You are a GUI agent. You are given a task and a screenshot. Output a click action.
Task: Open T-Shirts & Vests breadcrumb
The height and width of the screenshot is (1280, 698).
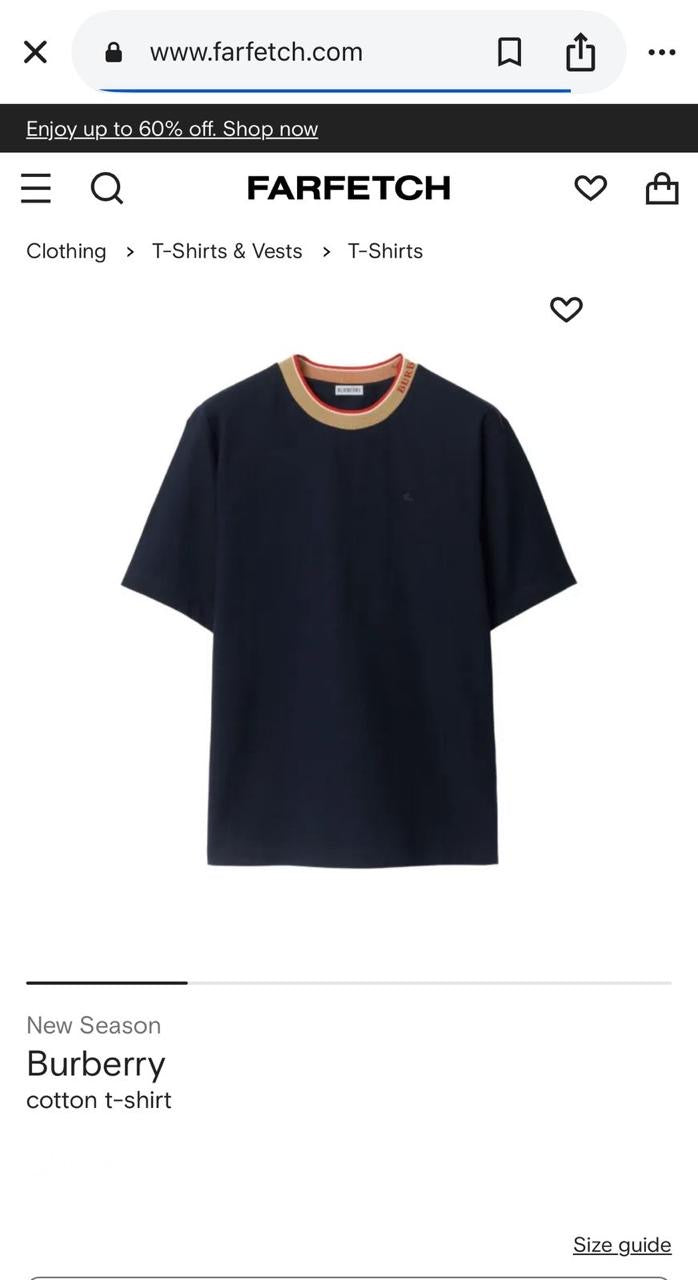(x=227, y=251)
